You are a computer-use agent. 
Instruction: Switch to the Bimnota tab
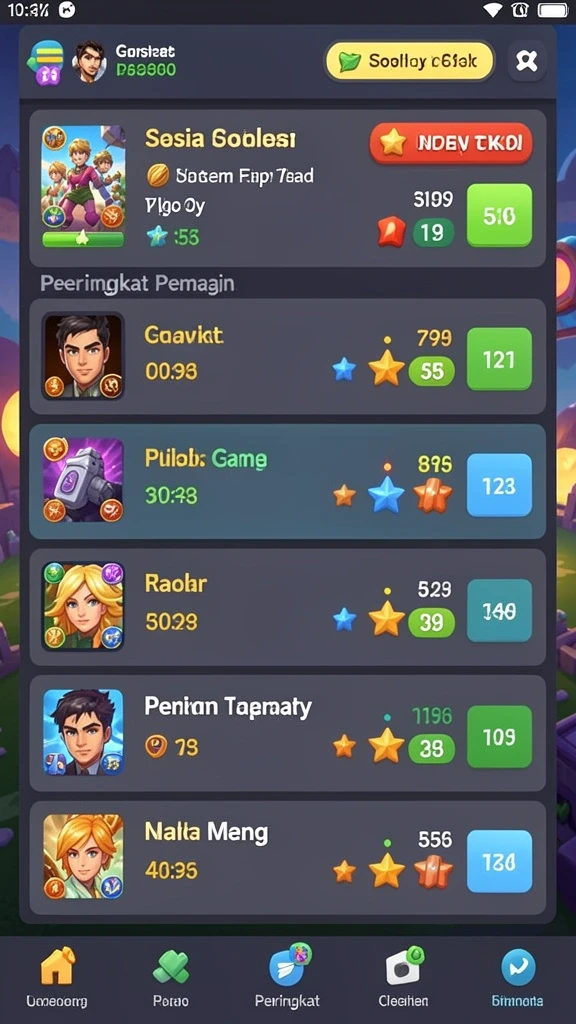pyautogui.click(x=518, y=977)
